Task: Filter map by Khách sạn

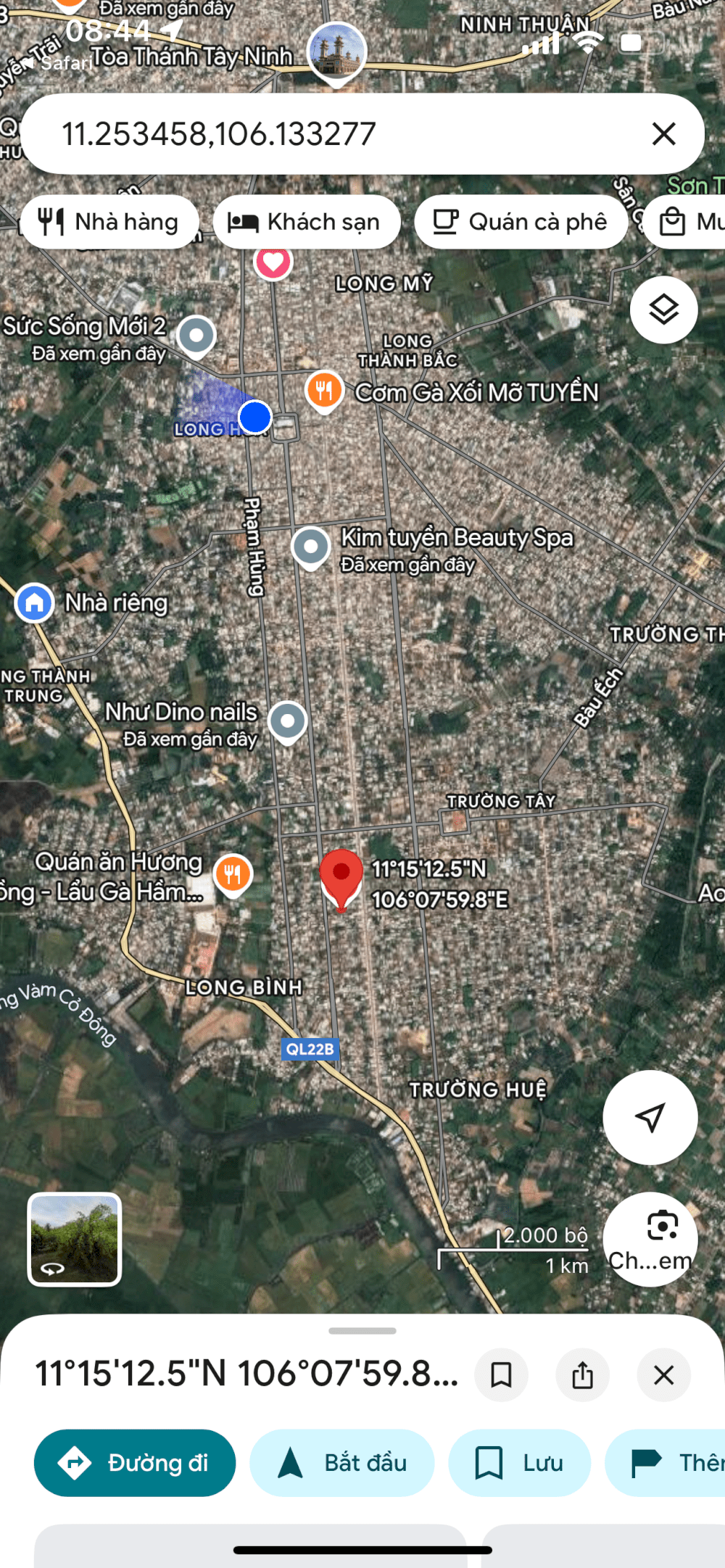Action: (306, 222)
